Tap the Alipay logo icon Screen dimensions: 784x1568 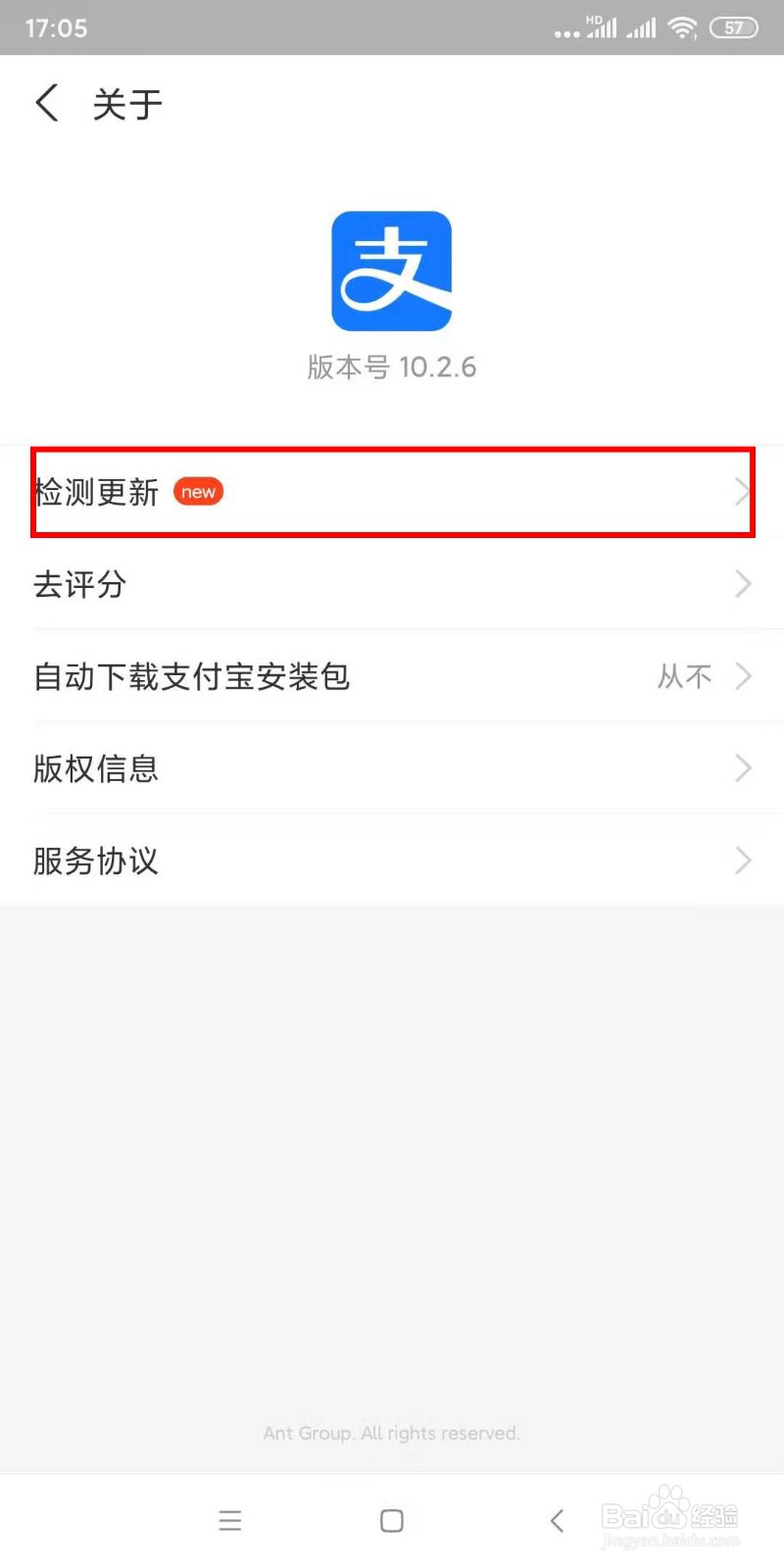[x=392, y=269]
